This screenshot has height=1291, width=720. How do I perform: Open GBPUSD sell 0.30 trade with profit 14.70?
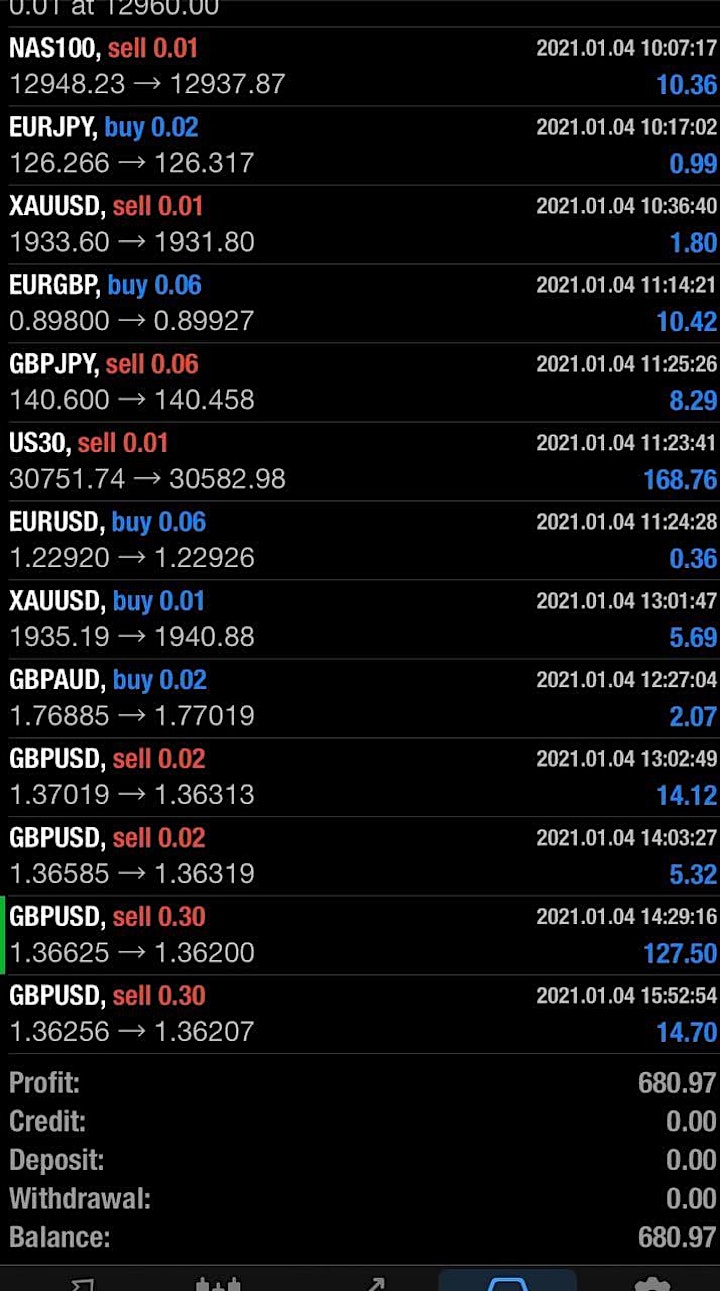(360, 1014)
